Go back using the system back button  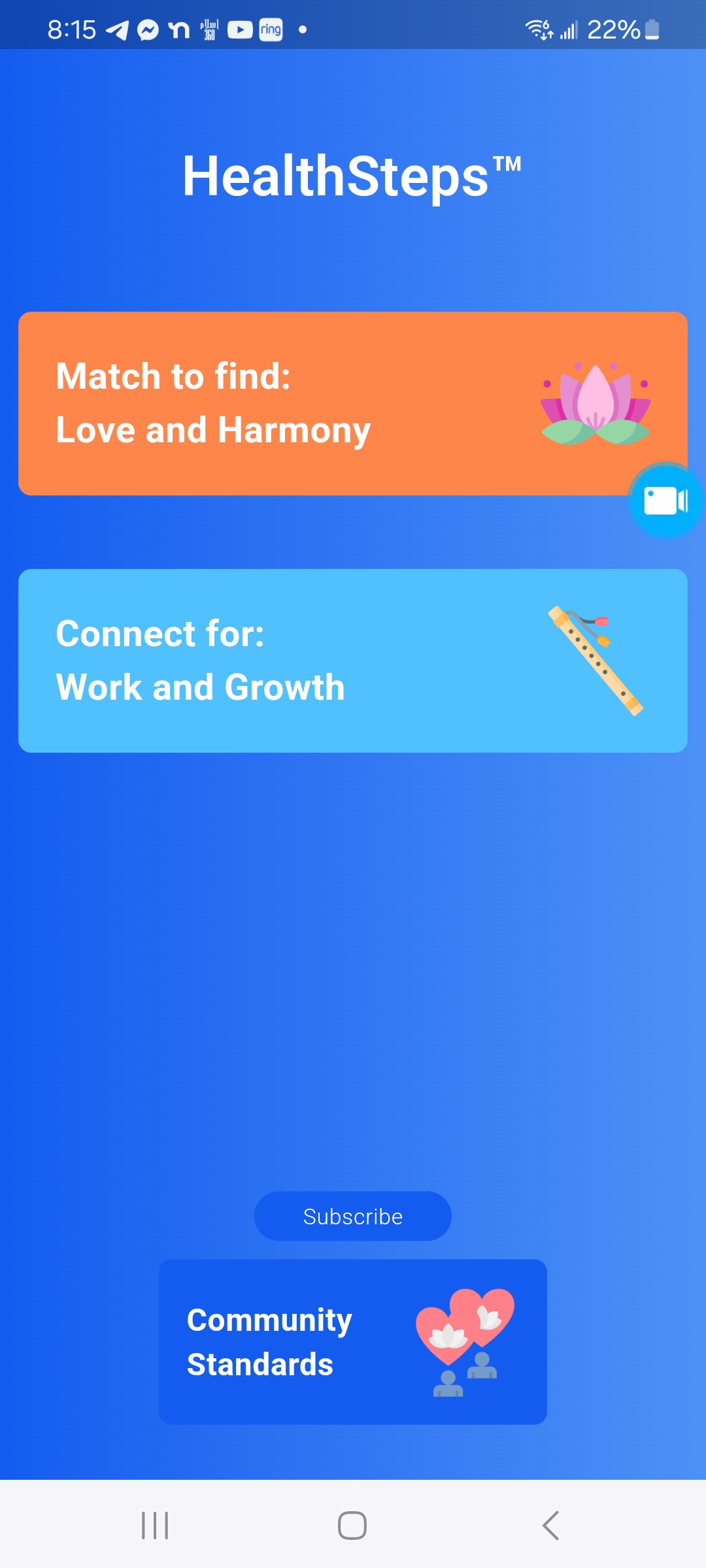click(x=550, y=1526)
